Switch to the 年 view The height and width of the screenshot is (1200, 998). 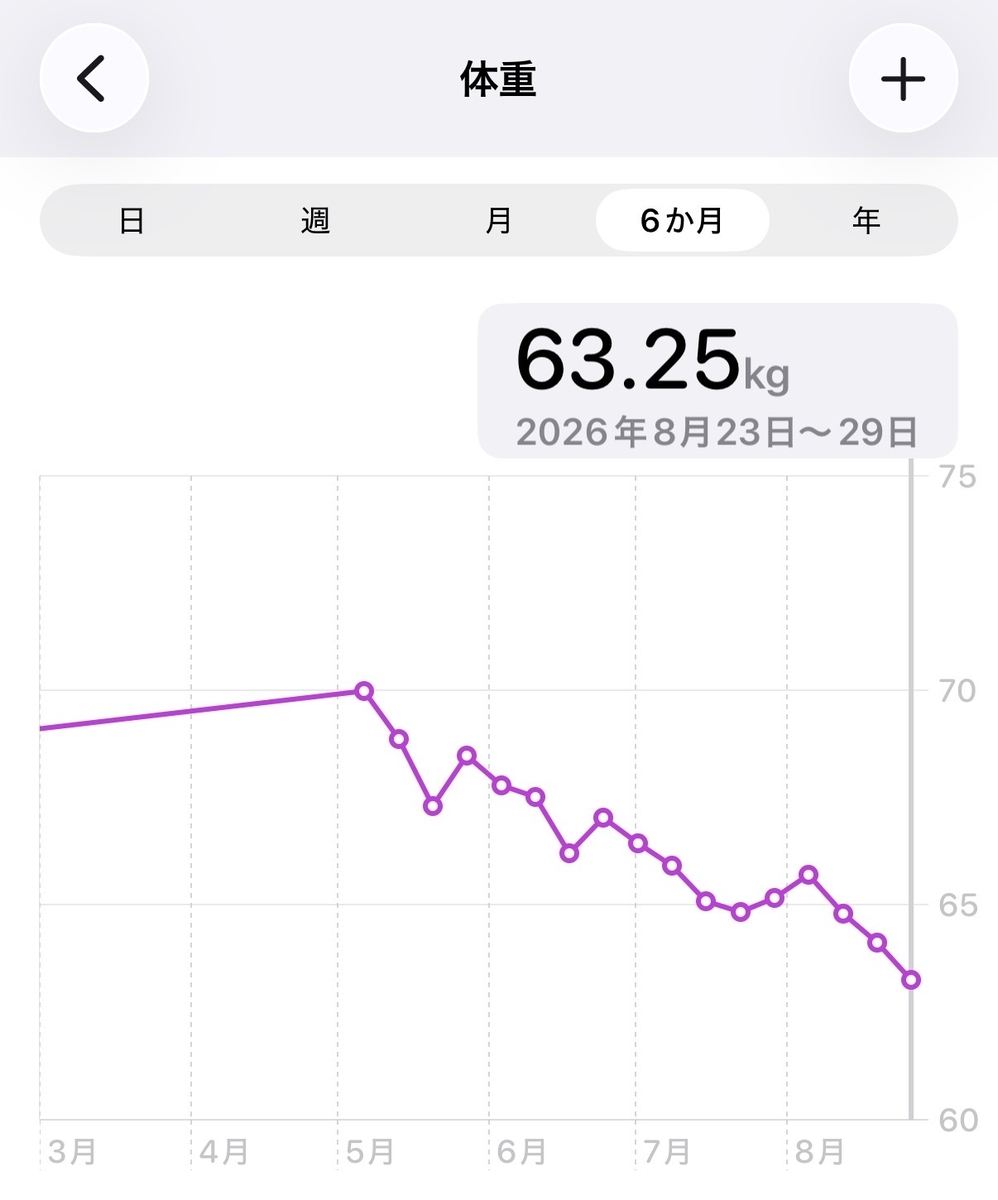tap(866, 220)
